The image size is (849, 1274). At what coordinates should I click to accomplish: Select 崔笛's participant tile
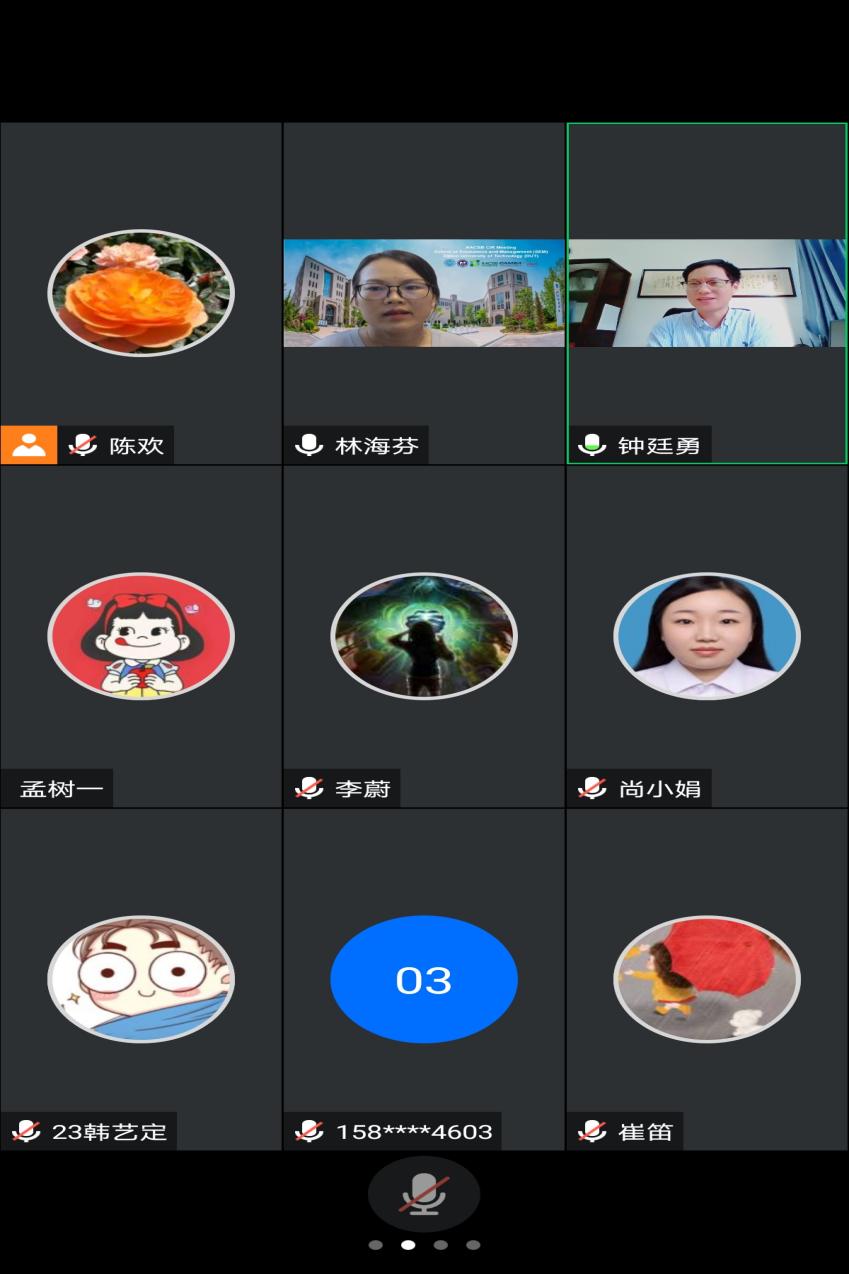pyautogui.click(x=707, y=979)
